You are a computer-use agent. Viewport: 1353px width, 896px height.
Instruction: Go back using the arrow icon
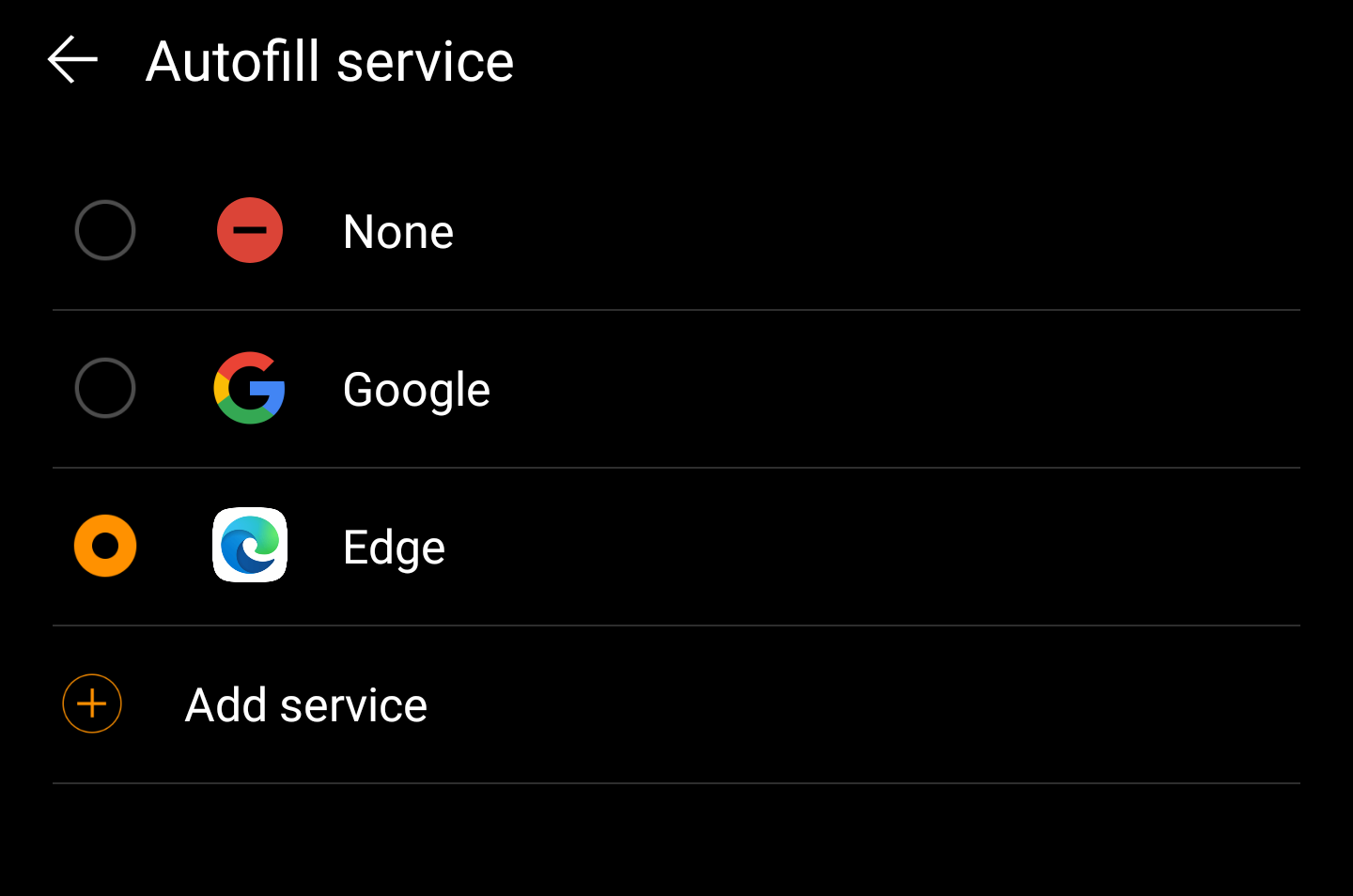(x=73, y=60)
